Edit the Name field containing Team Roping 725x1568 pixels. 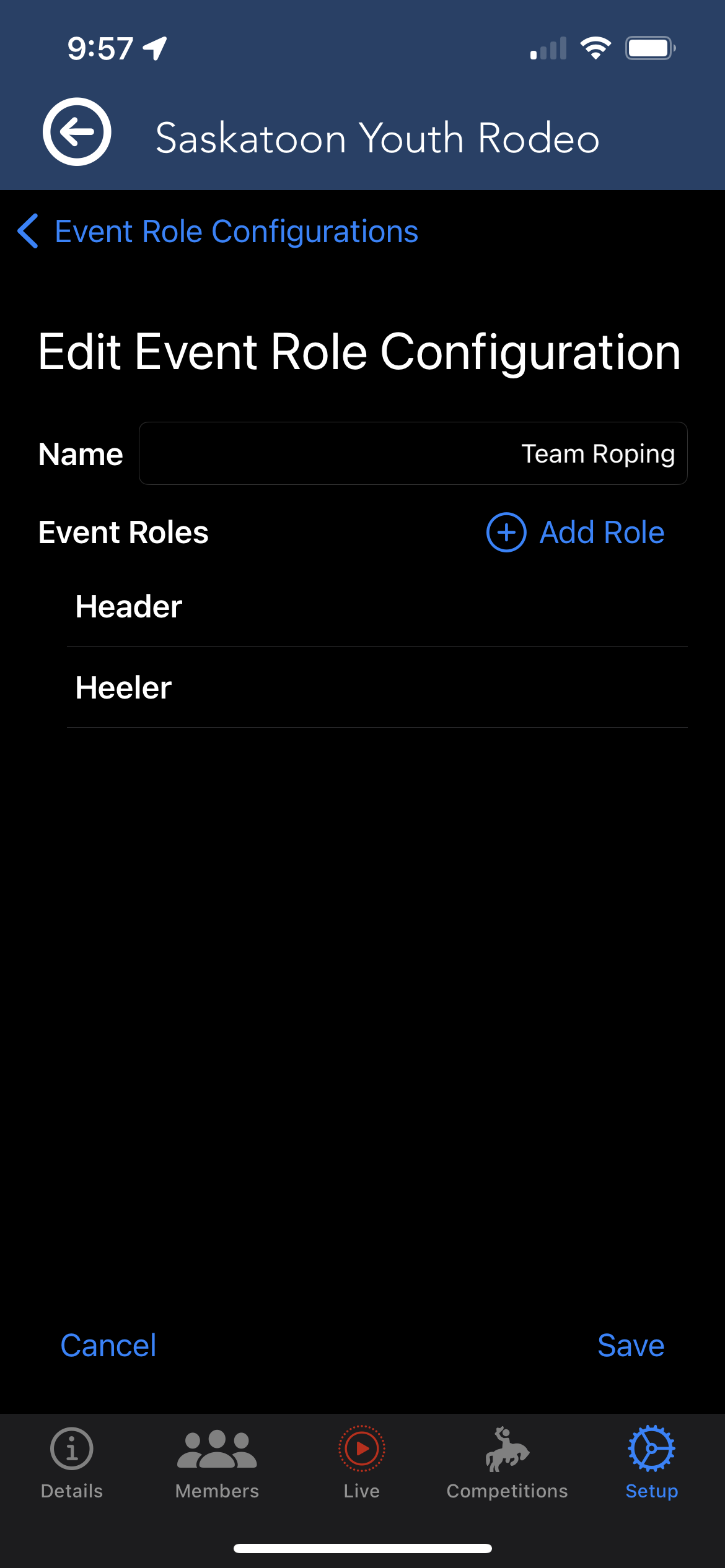413,453
